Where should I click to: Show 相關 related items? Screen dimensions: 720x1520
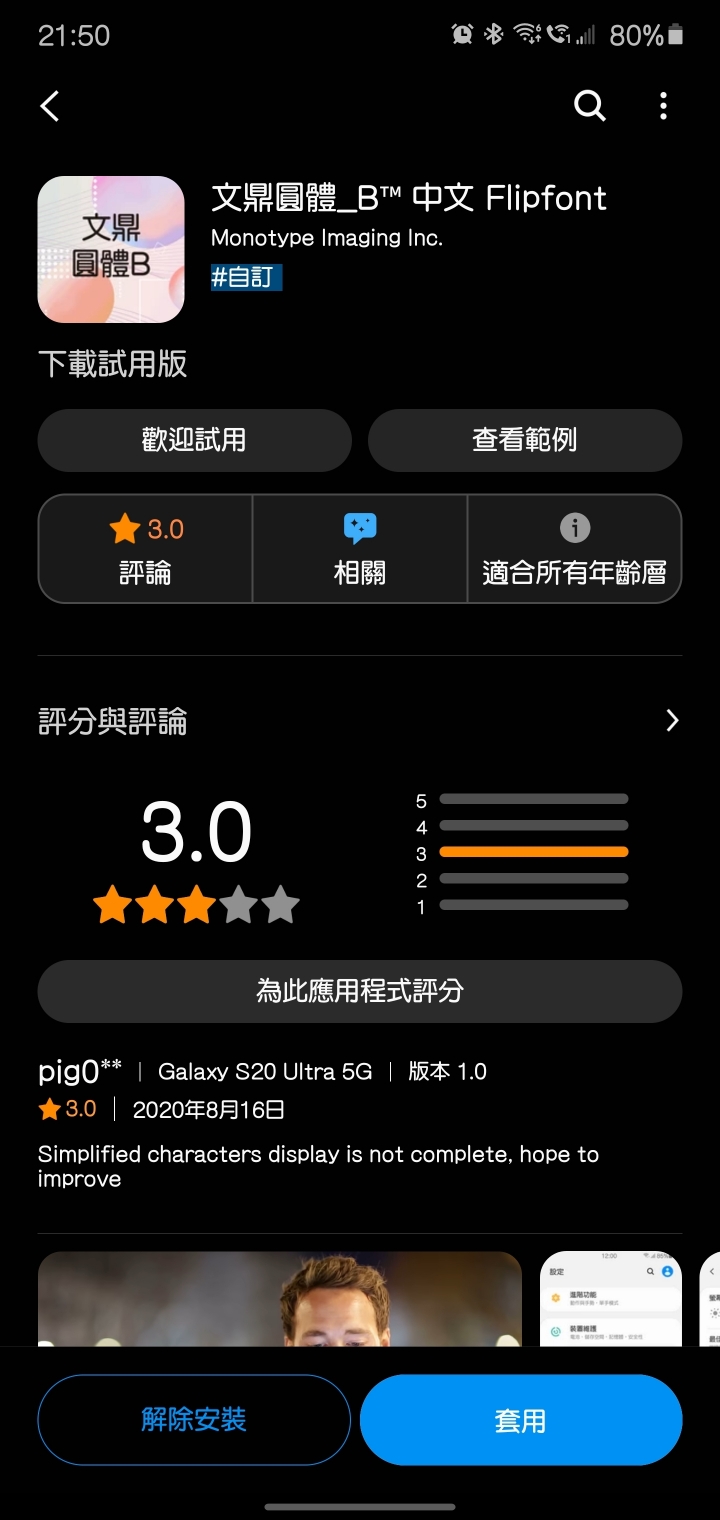(x=360, y=549)
